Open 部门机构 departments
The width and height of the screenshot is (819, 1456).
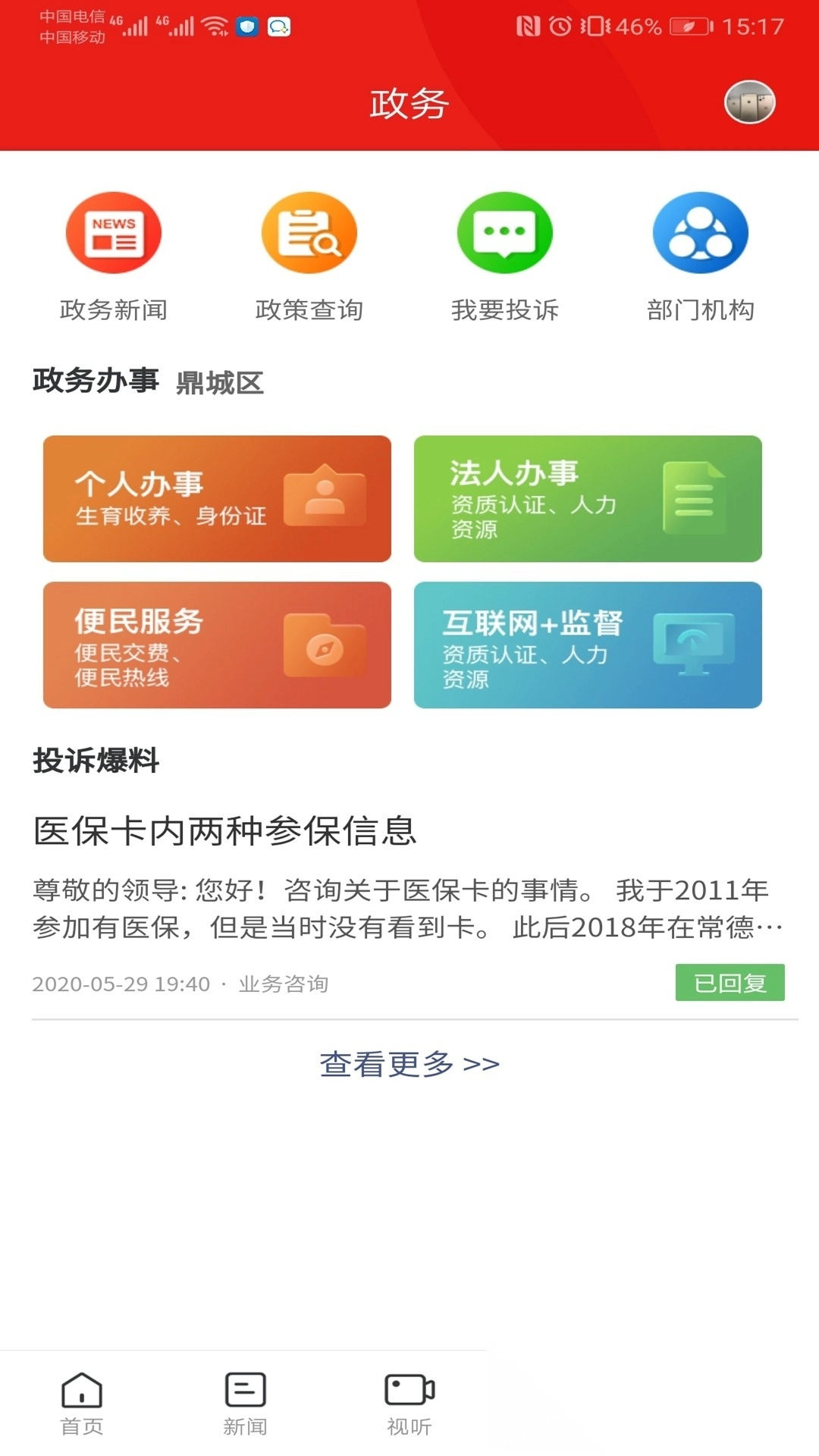pos(700,256)
